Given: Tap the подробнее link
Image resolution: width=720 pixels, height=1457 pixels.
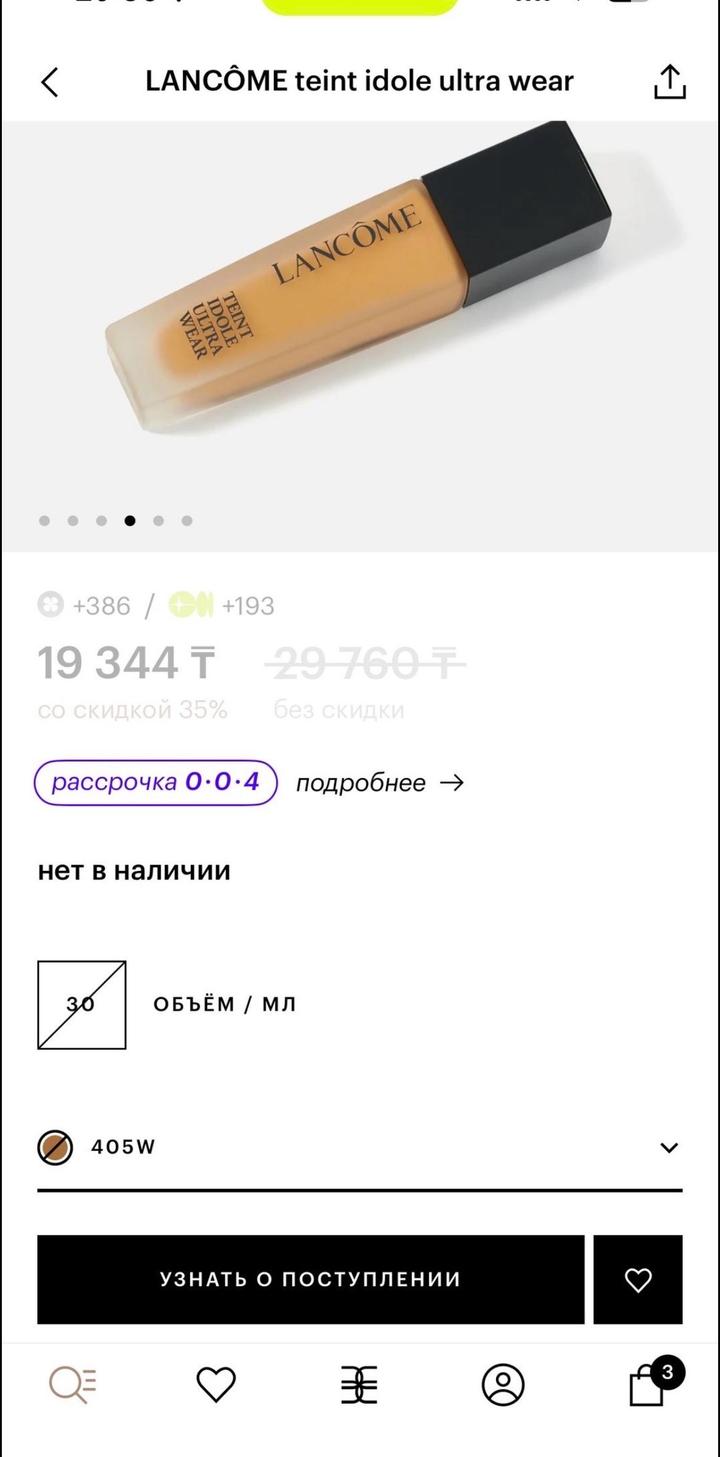Looking at the screenshot, I should (380, 783).
